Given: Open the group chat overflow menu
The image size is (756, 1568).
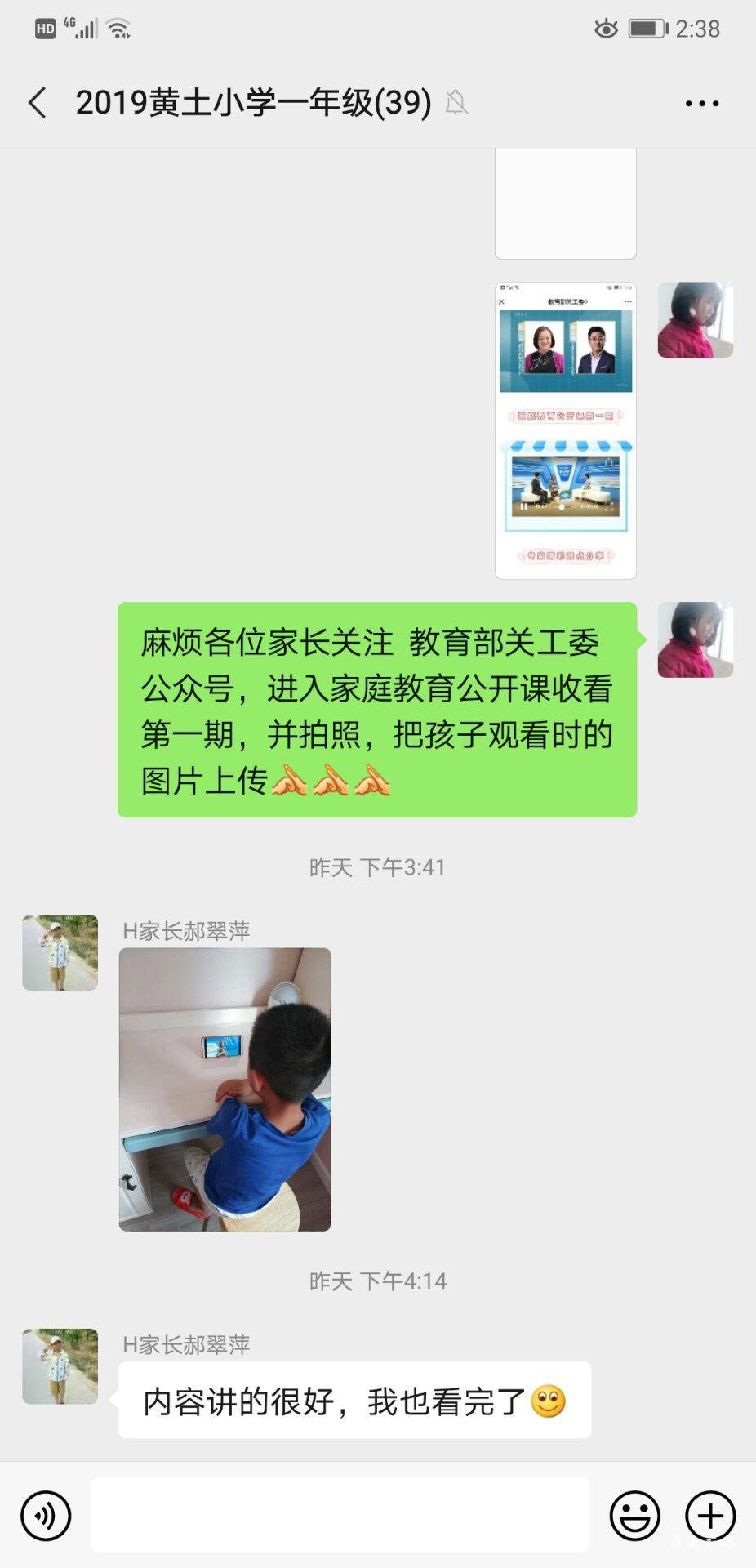Looking at the screenshot, I should click(x=701, y=103).
